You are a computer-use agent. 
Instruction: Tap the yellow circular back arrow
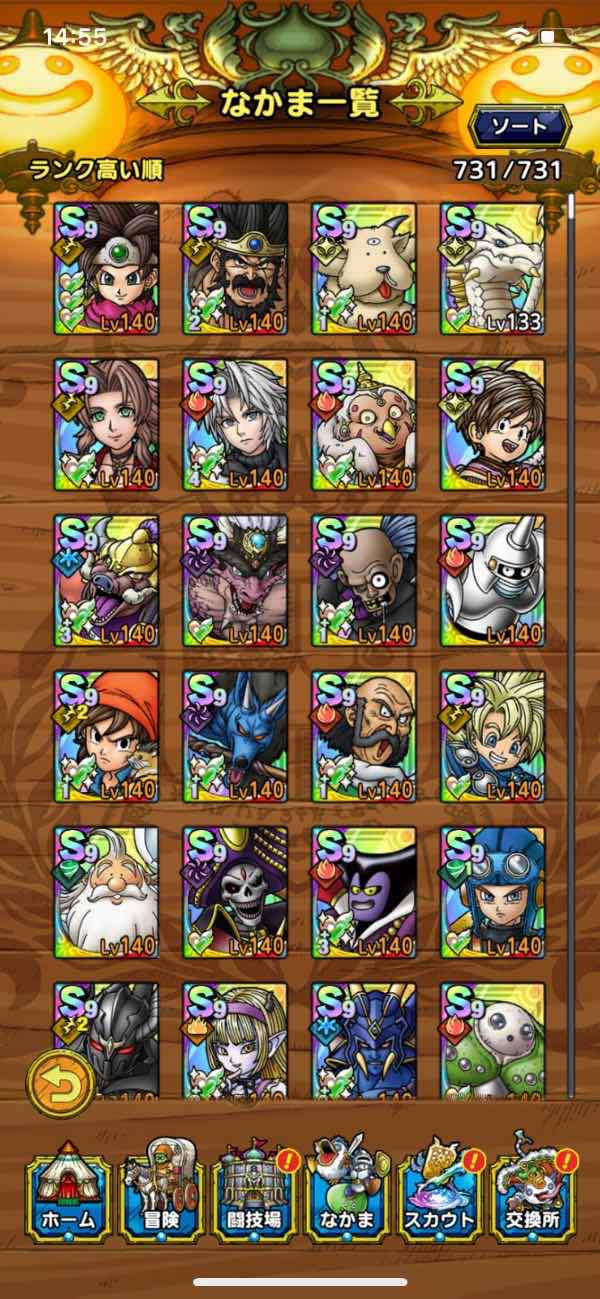point(61,1083)
